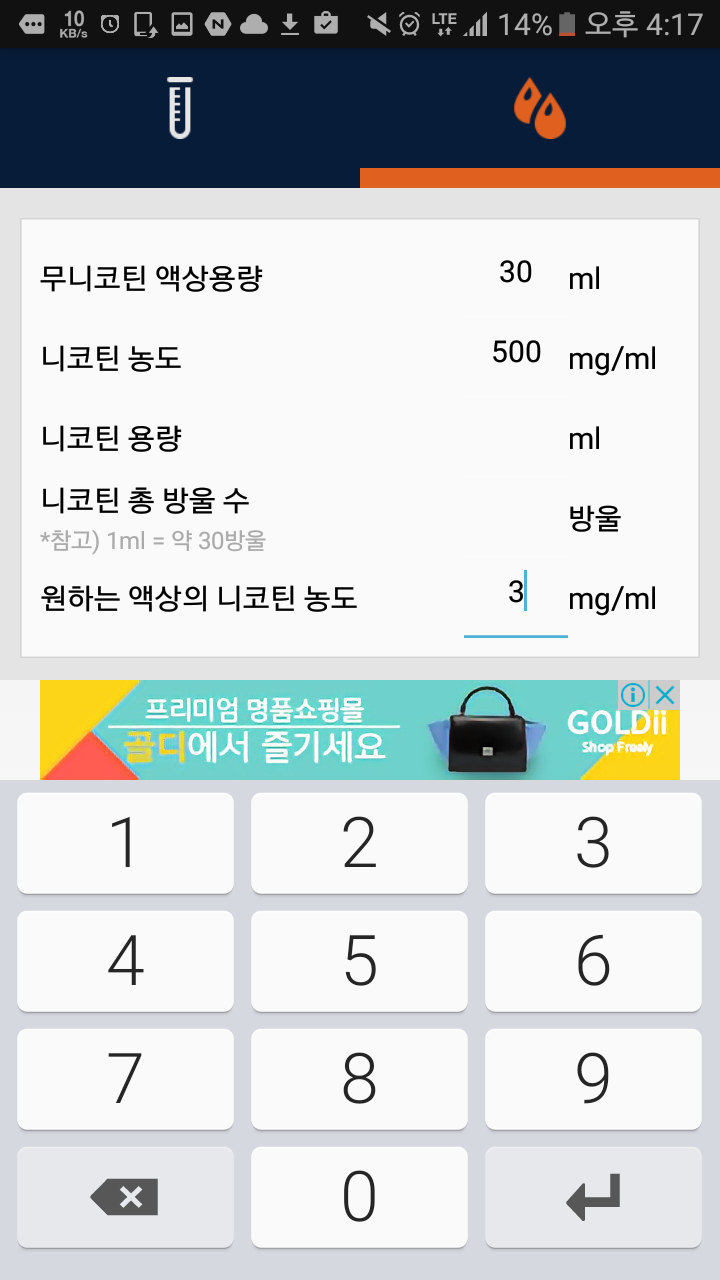Screen dimensions: 720x1280
Task: Edit the 무니코틴 액상용량 field
Action: point(515,274)
